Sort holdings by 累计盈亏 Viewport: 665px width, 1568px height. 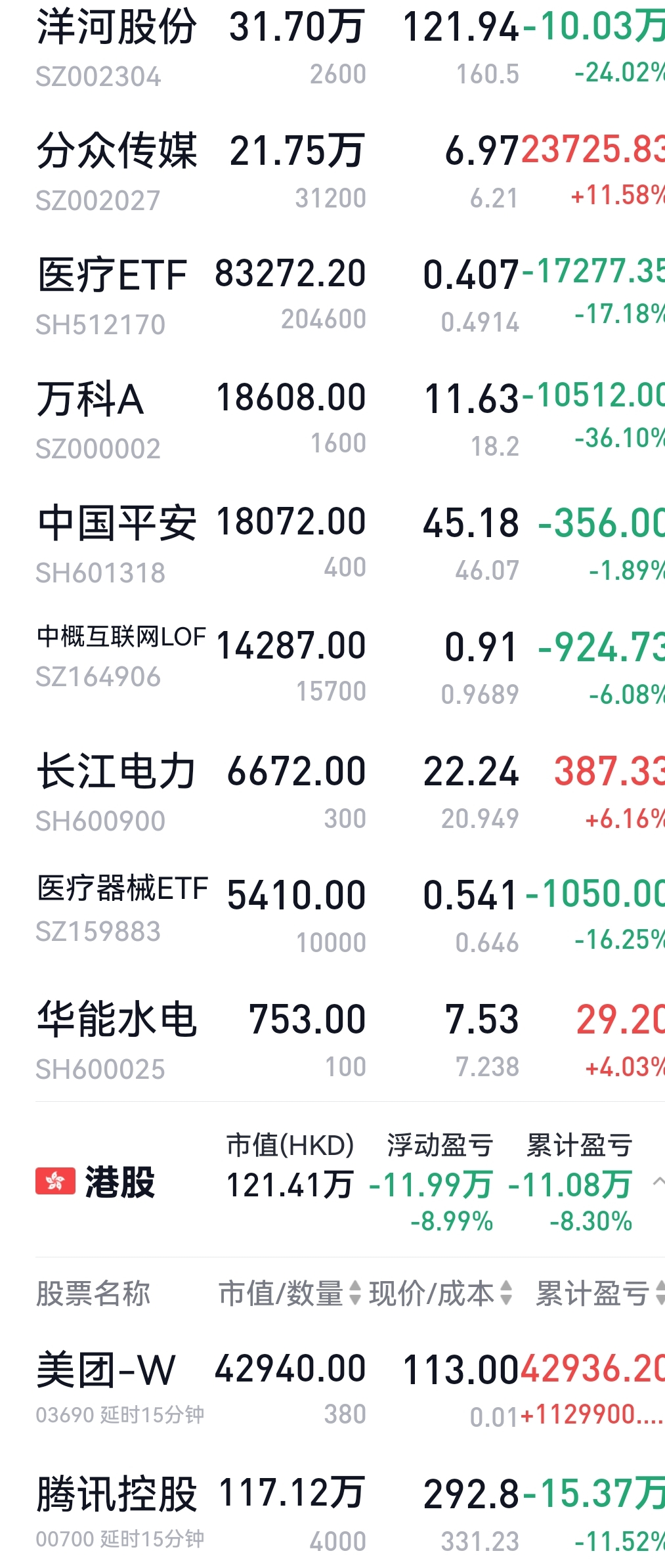[599, 1293]
